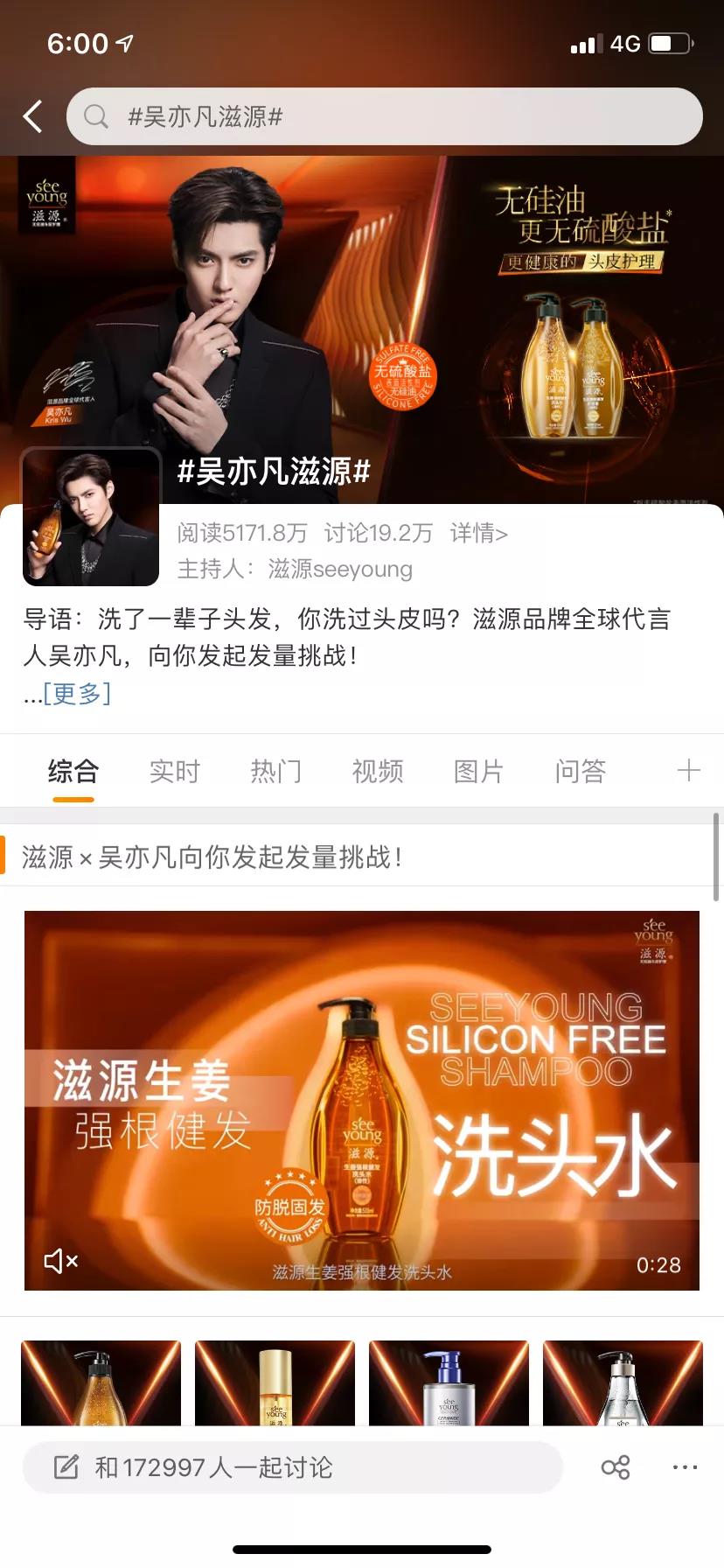Open full topic details with 详情>
This screenshot has width=724, height=1568.
pyautogui.click(x=477, y=532)
